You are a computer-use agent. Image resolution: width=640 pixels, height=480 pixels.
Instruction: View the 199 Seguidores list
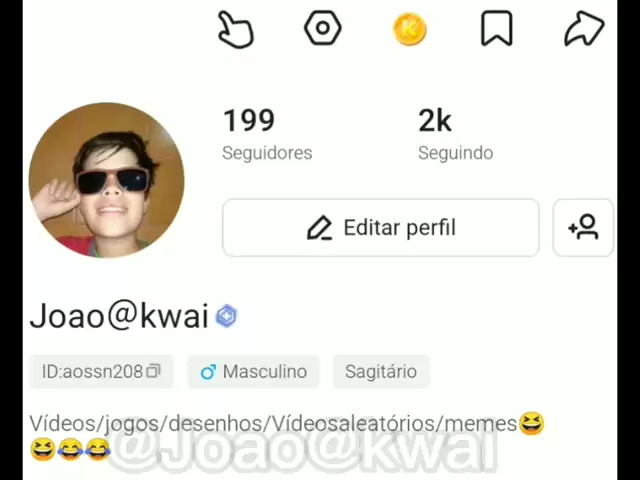coord(266,134)
